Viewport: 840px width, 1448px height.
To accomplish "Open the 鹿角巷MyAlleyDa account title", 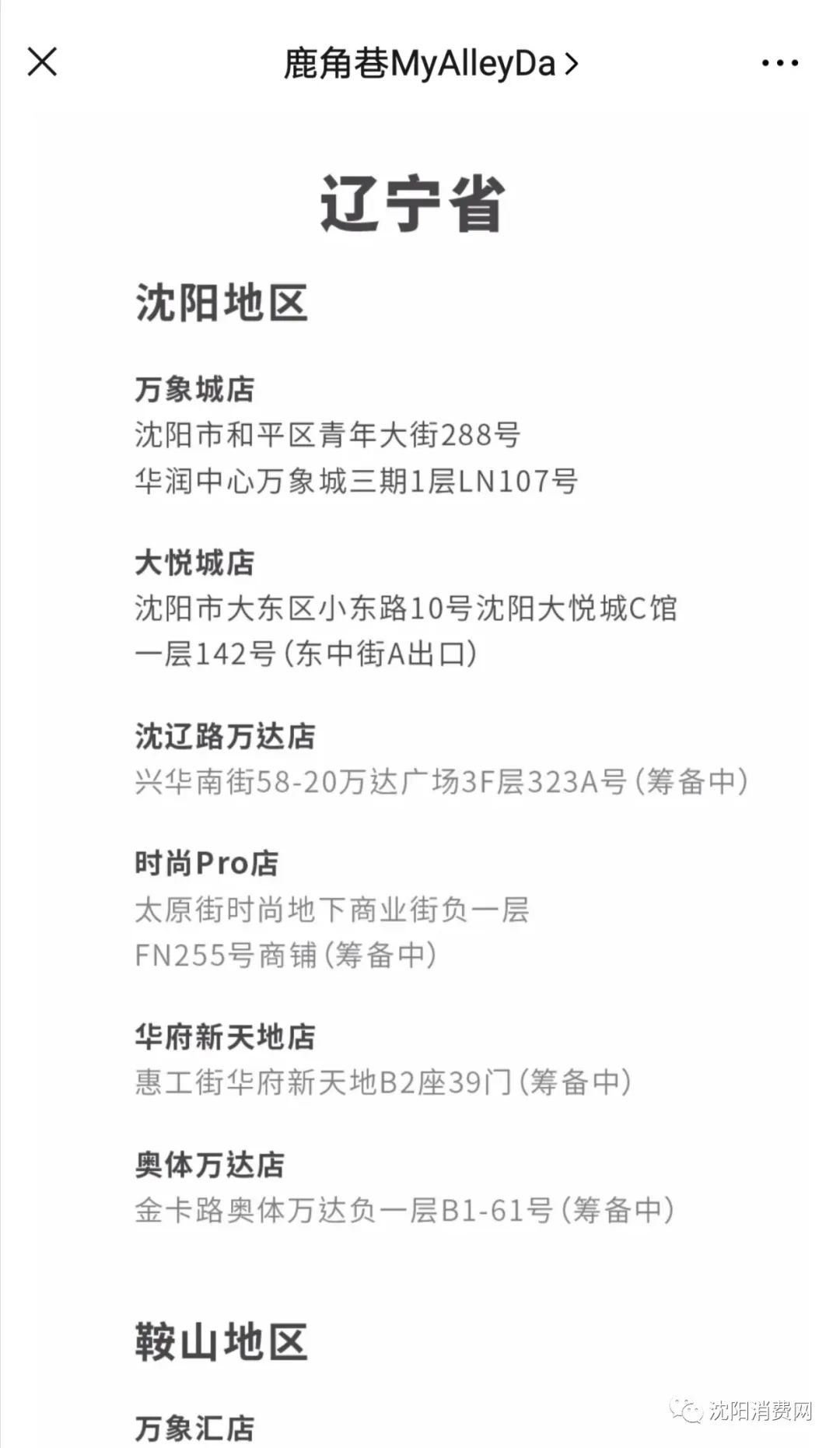I will click(429, 63).
